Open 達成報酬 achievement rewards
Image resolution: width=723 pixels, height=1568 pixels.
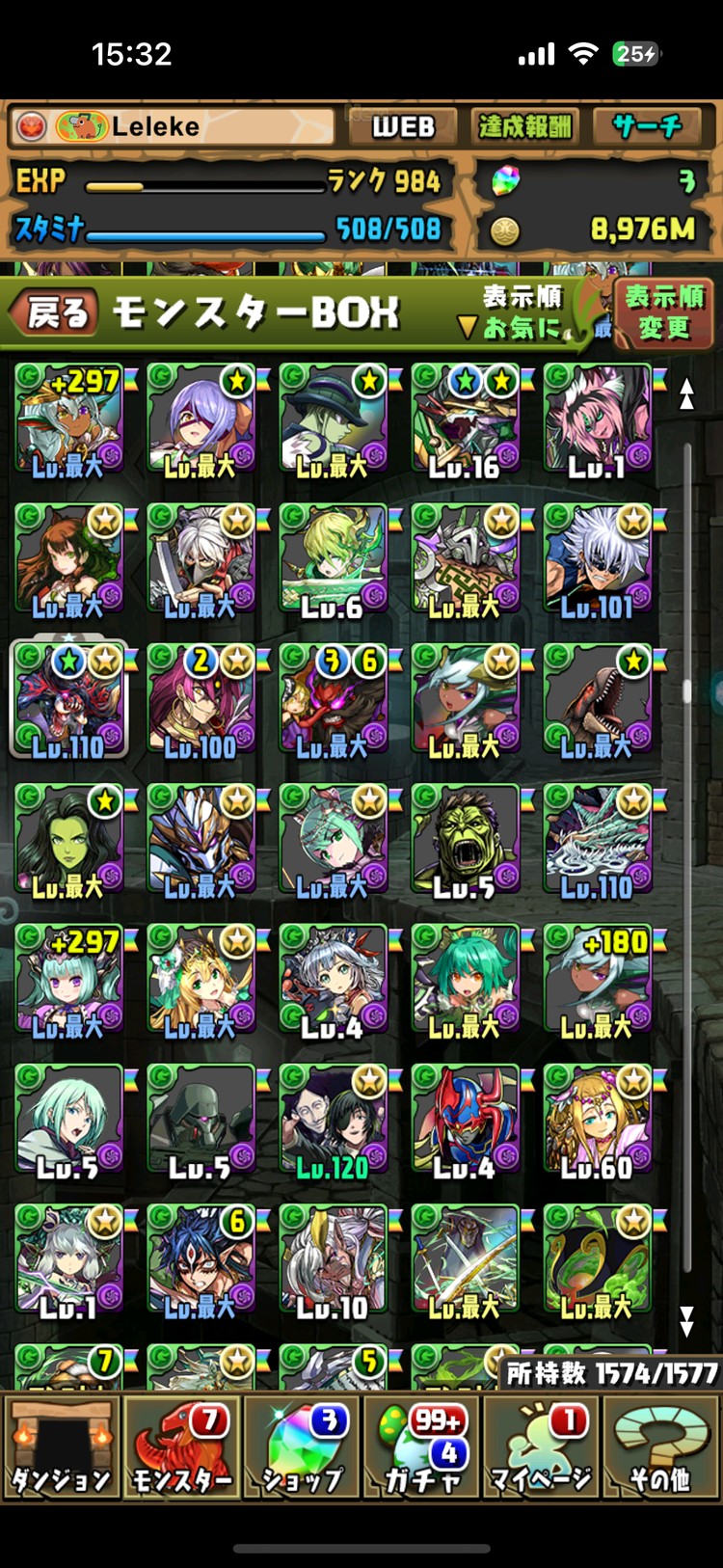click(524, 126)
